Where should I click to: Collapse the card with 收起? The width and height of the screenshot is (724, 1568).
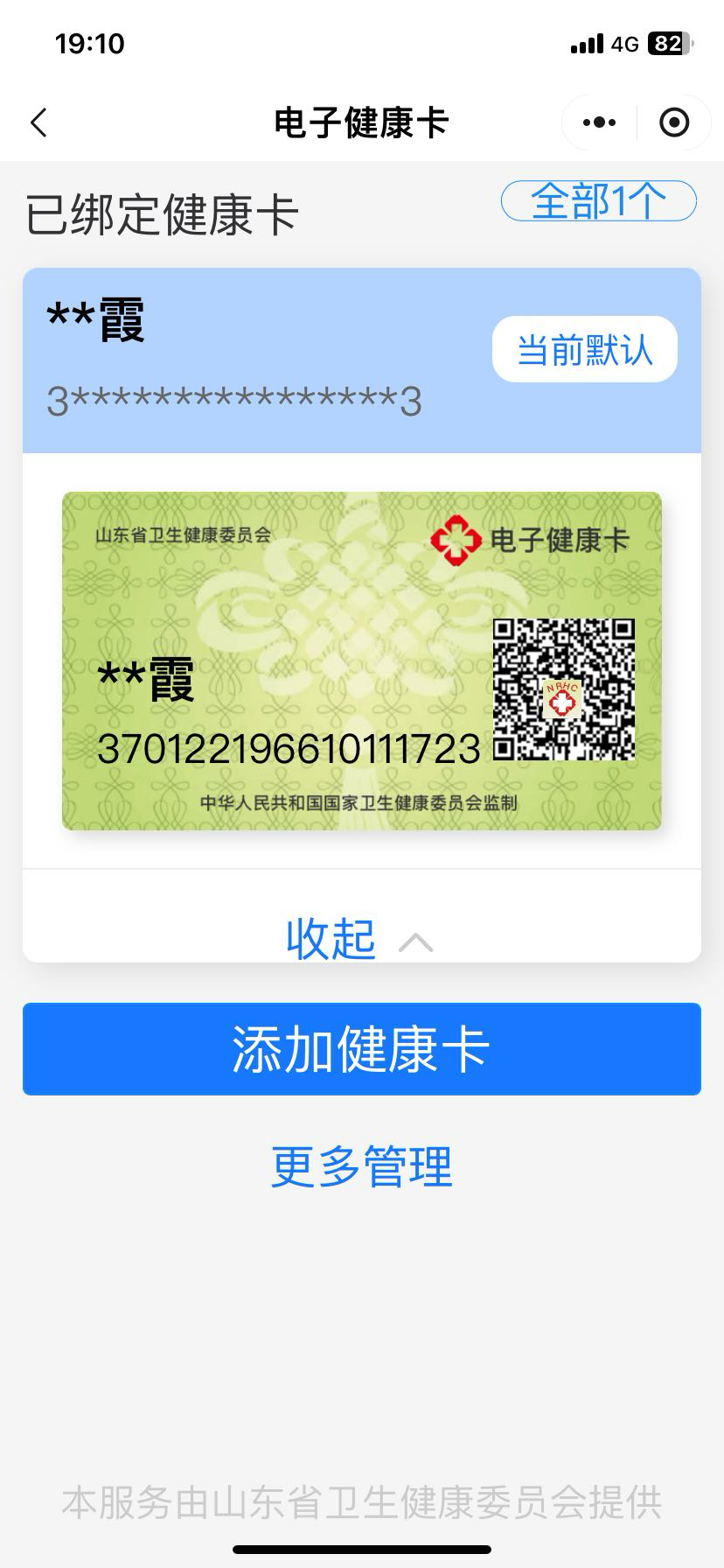(x=359, y=939)
